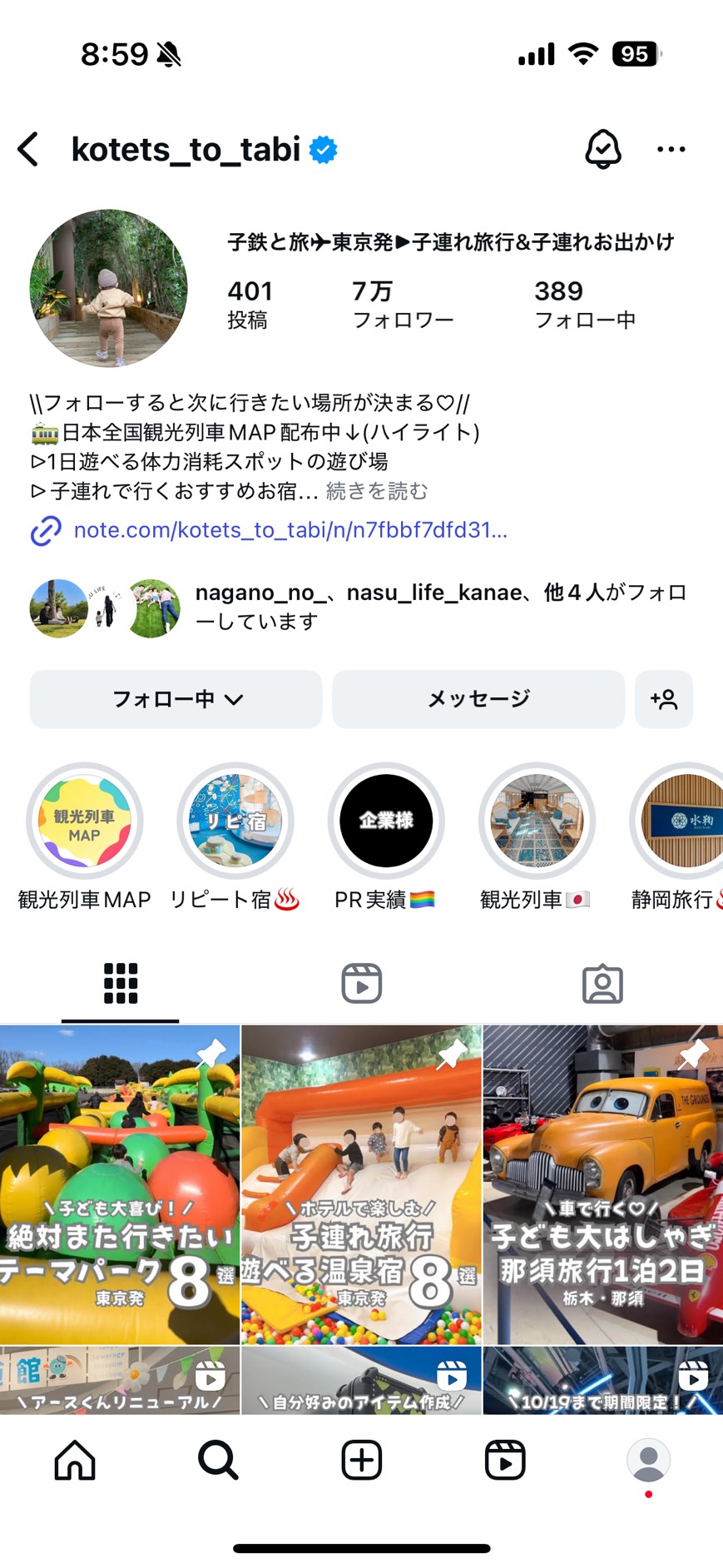This screenshot has width=723, height=1568.
Task: Open the 7万 followers list
Action: pyautogui.click(x=403, y=304)
